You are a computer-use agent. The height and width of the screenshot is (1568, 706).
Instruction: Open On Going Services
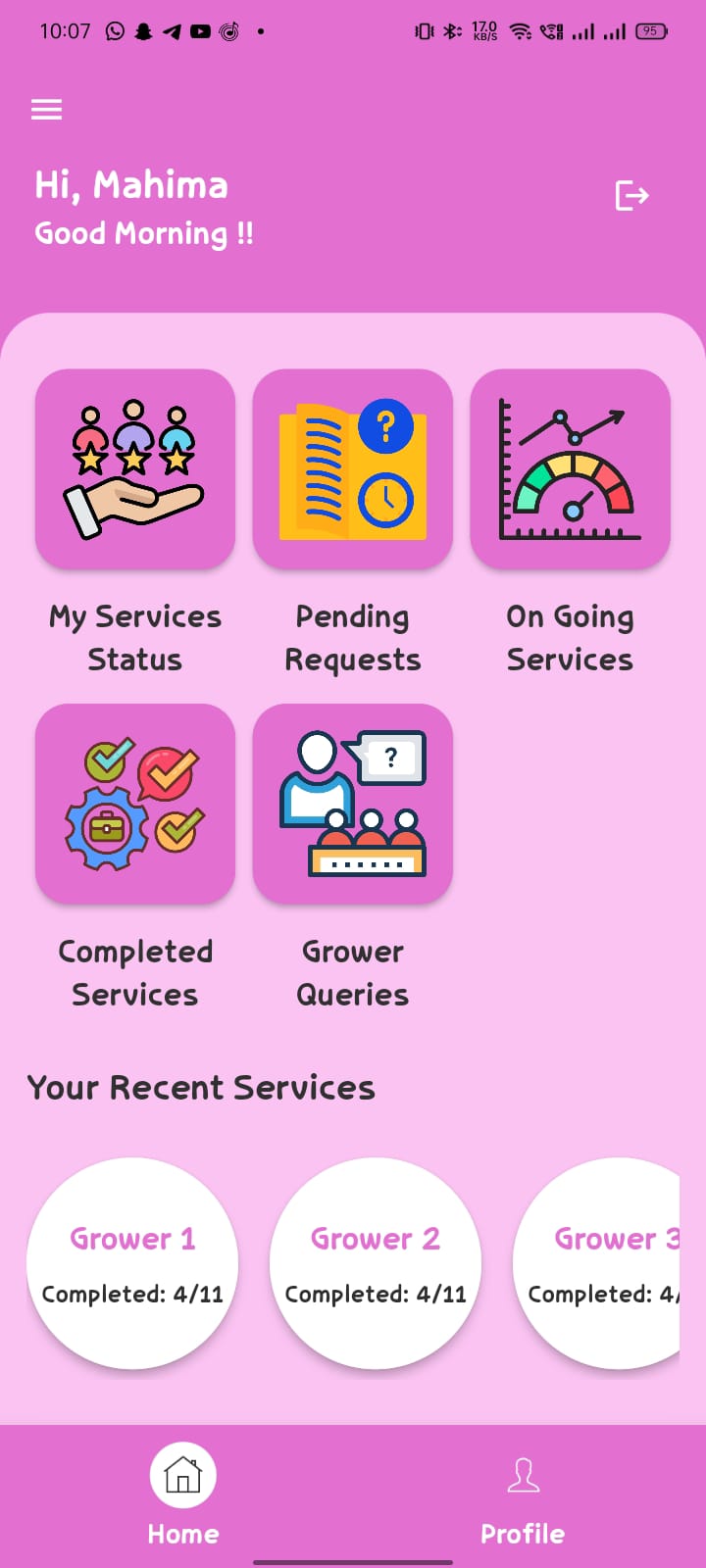coord(571,468)
